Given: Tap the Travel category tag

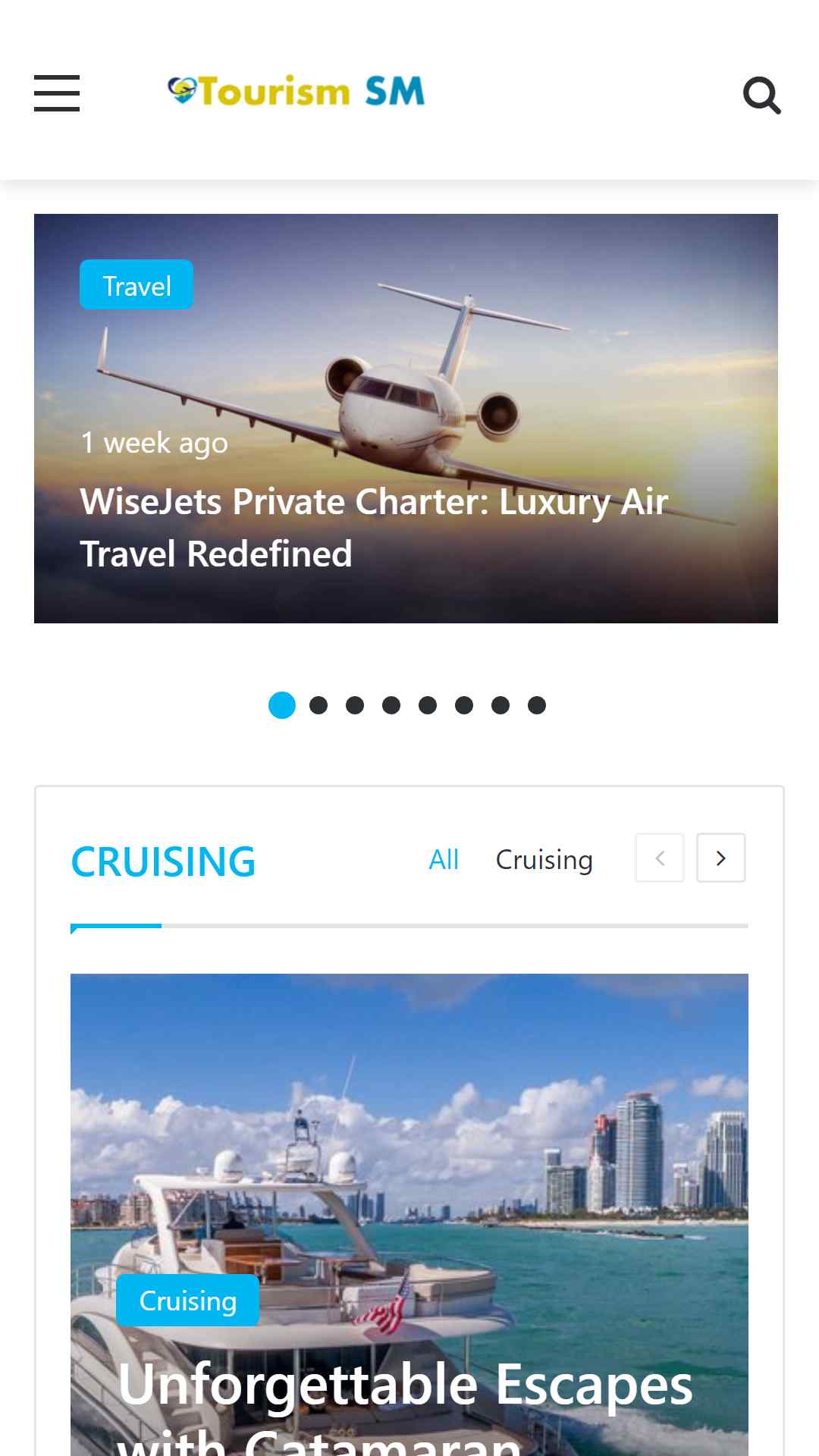Looking at the screenshot, I should [136, 285].
